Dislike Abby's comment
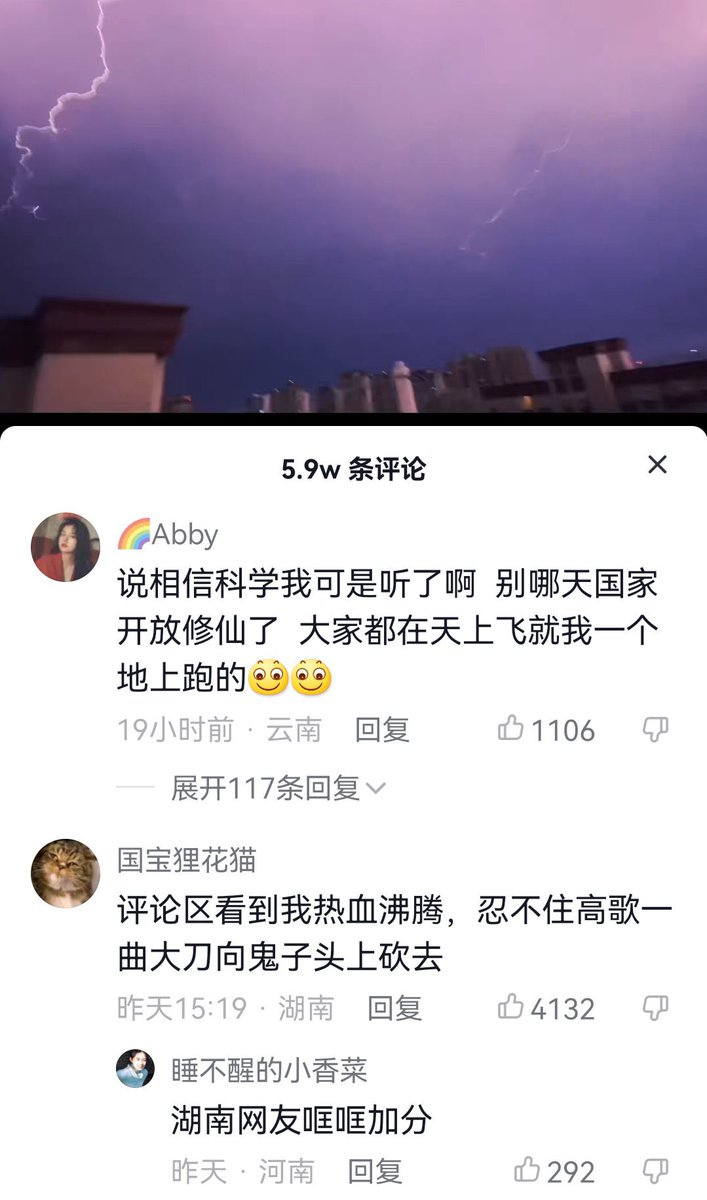707x1200 pixels. (x=655, y=729)
